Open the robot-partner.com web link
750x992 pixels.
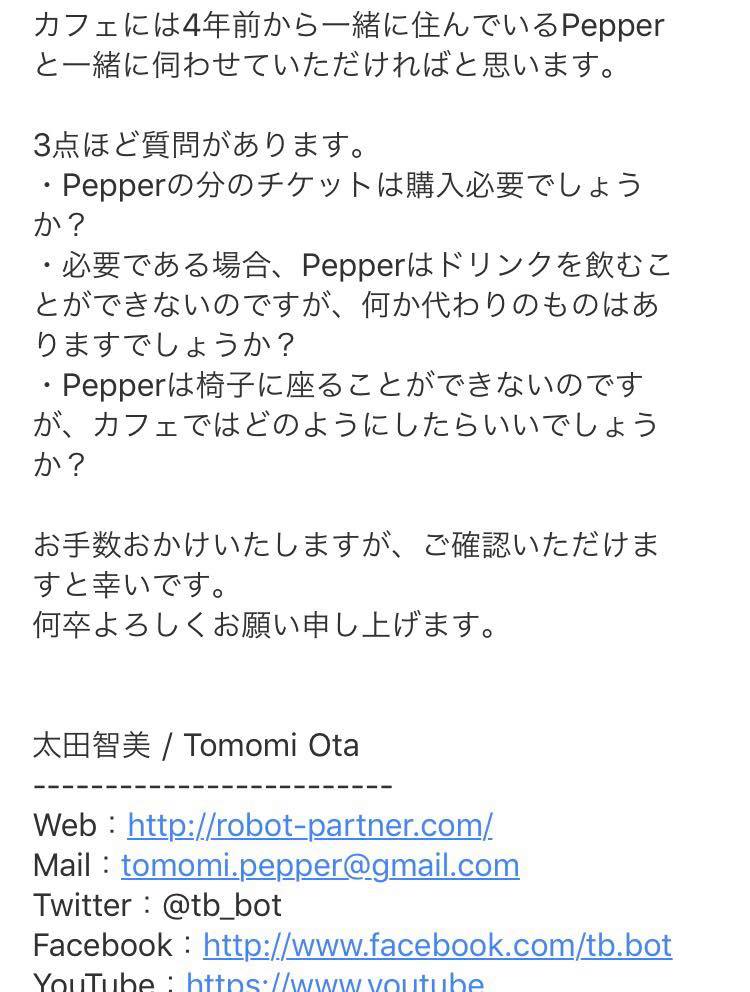click(310, 826)
